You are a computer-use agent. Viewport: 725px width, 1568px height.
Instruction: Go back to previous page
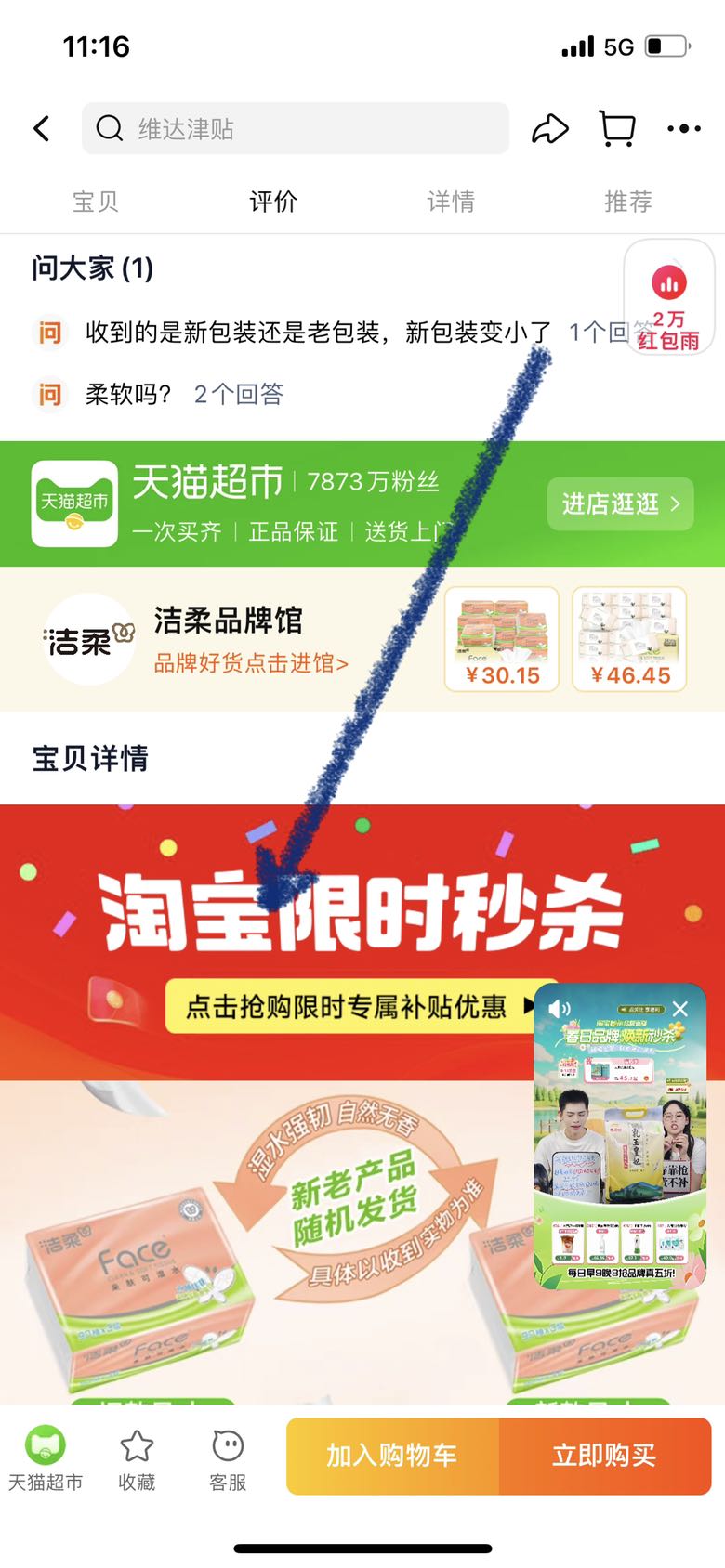click(x=42, y=128)
